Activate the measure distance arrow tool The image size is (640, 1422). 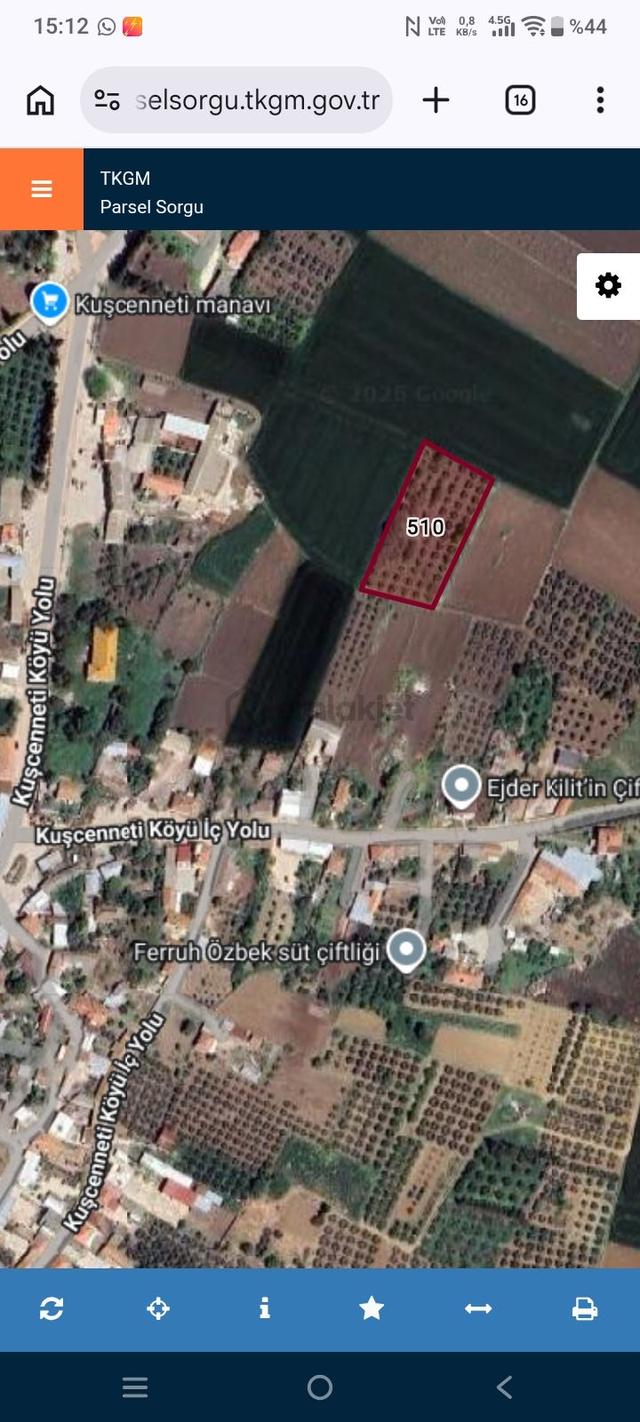(x=478, y=1308)
